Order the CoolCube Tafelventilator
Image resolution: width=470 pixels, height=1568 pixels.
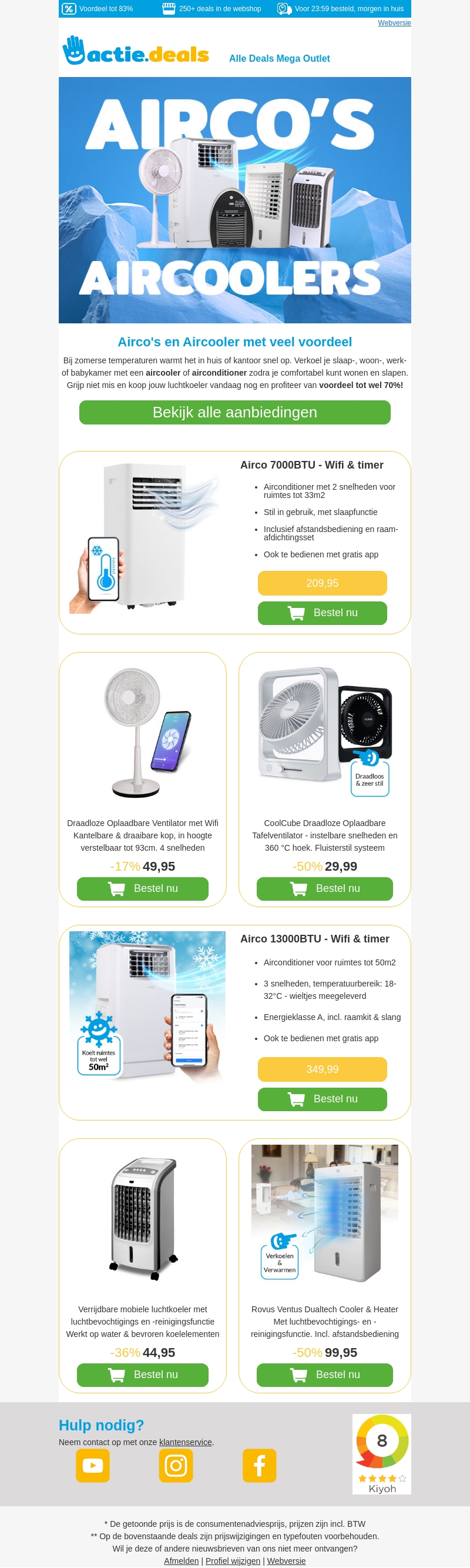pos(325,888)
